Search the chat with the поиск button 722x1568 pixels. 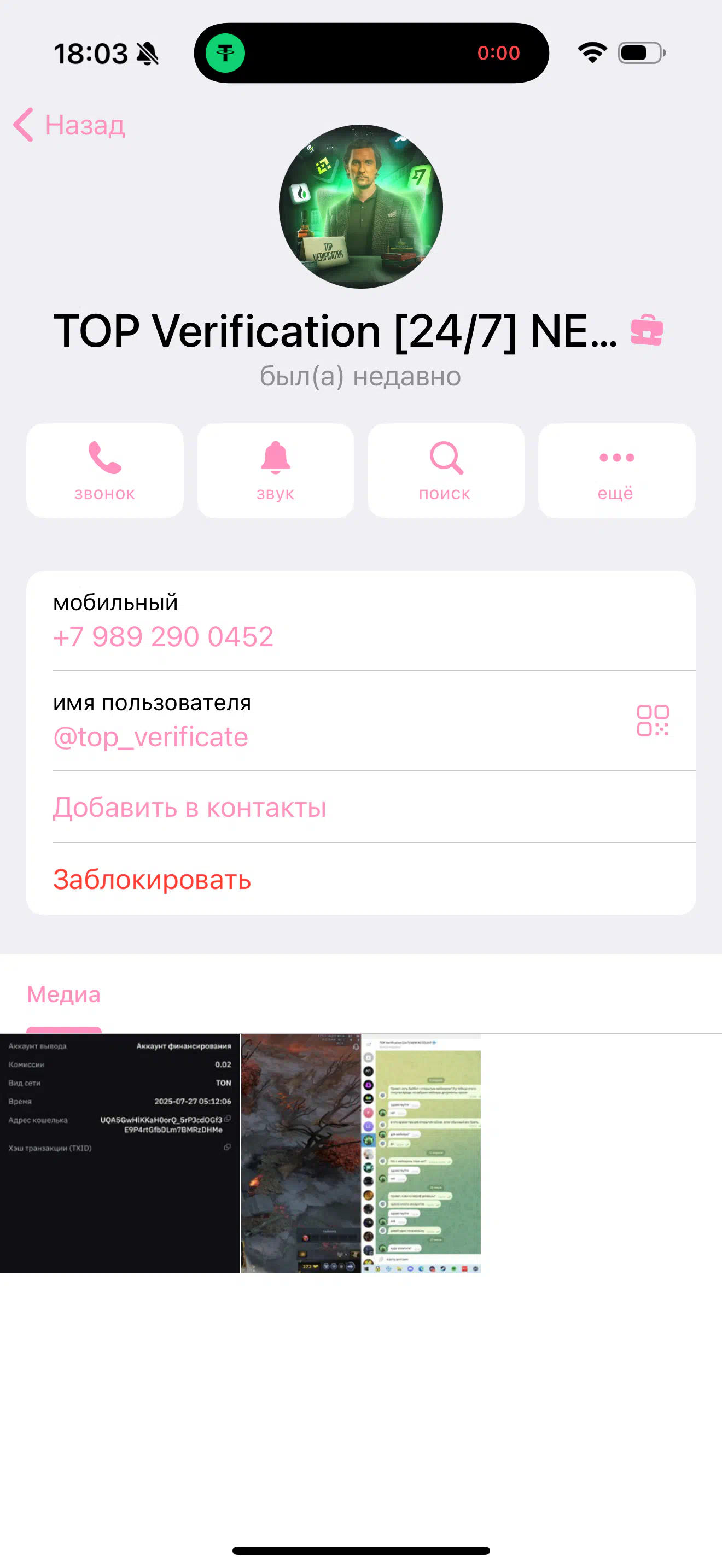446,471
